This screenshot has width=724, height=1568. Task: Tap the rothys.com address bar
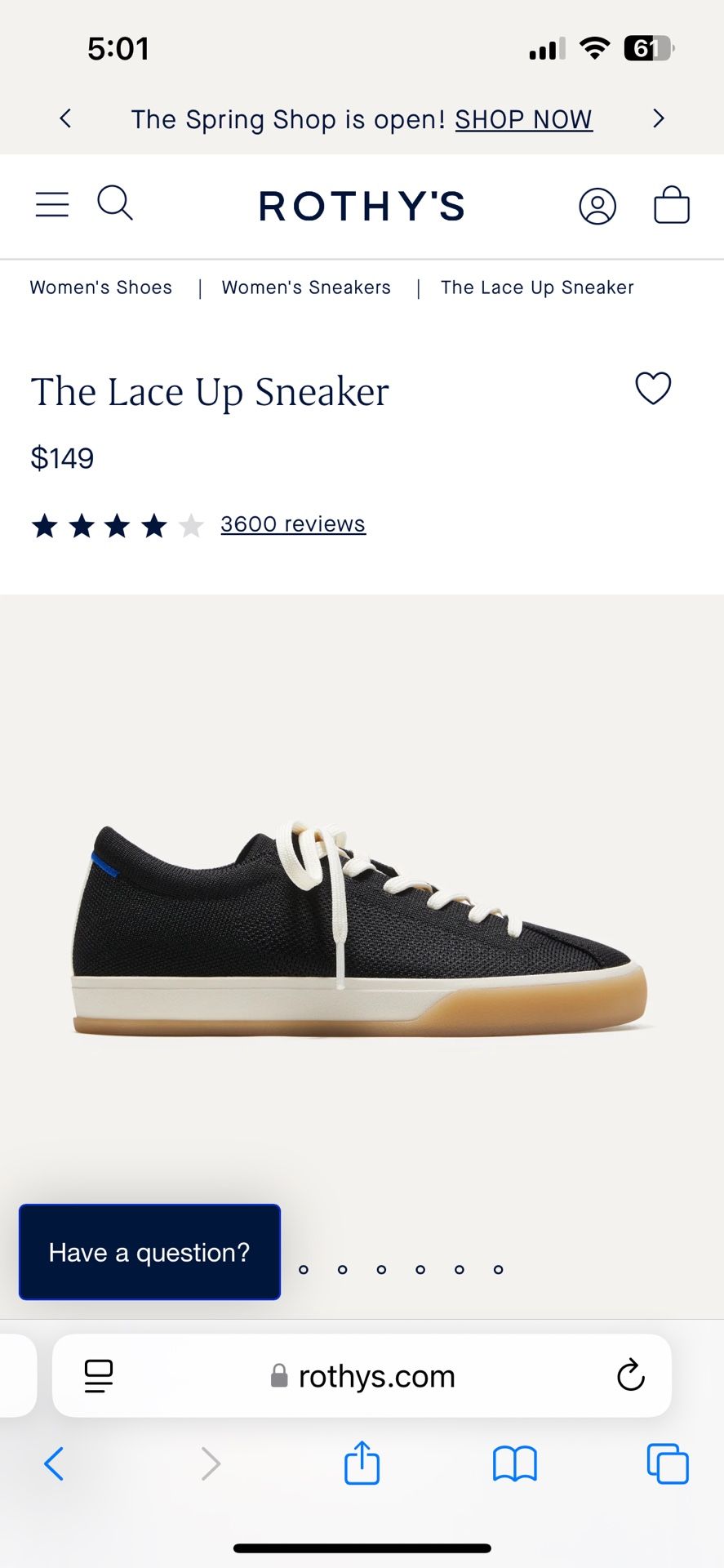click(375, 1376)
